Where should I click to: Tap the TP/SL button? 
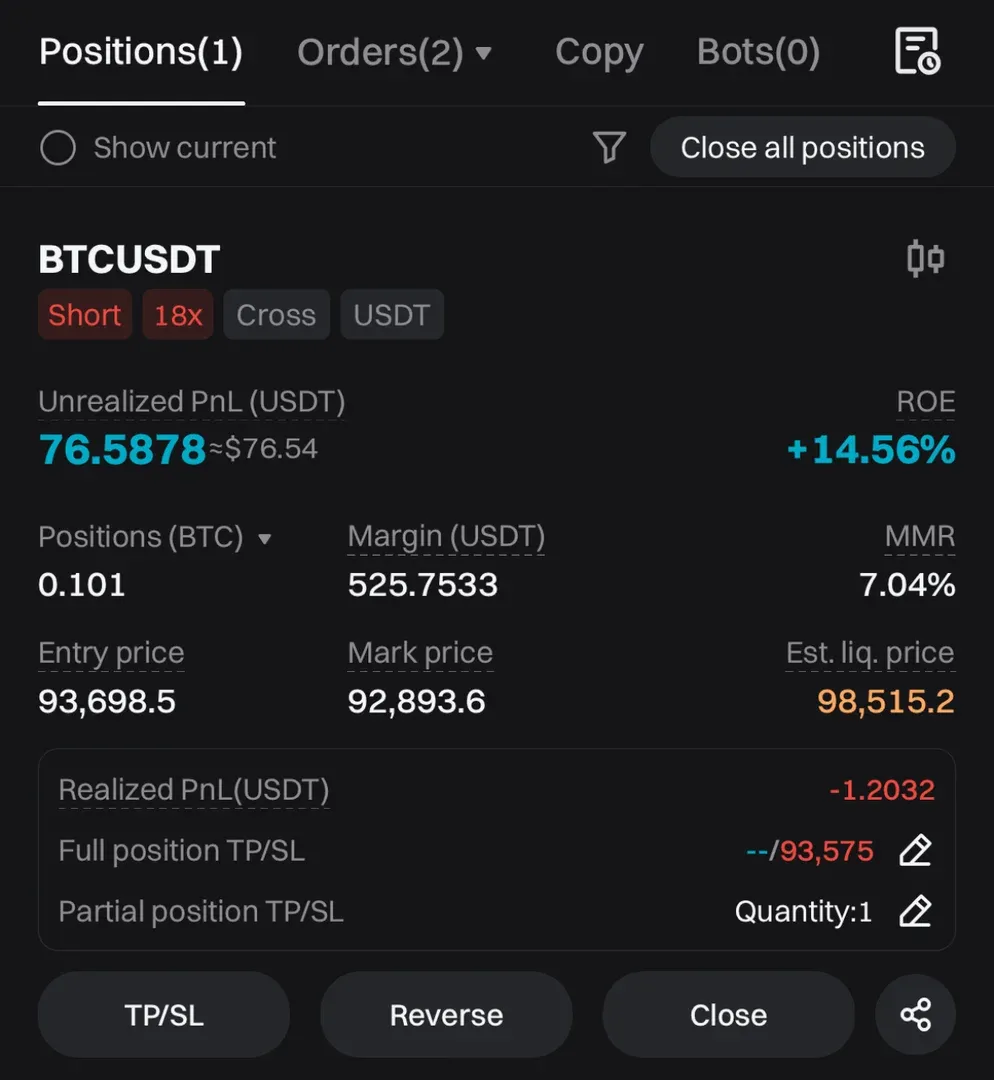tap(164, 1015)
